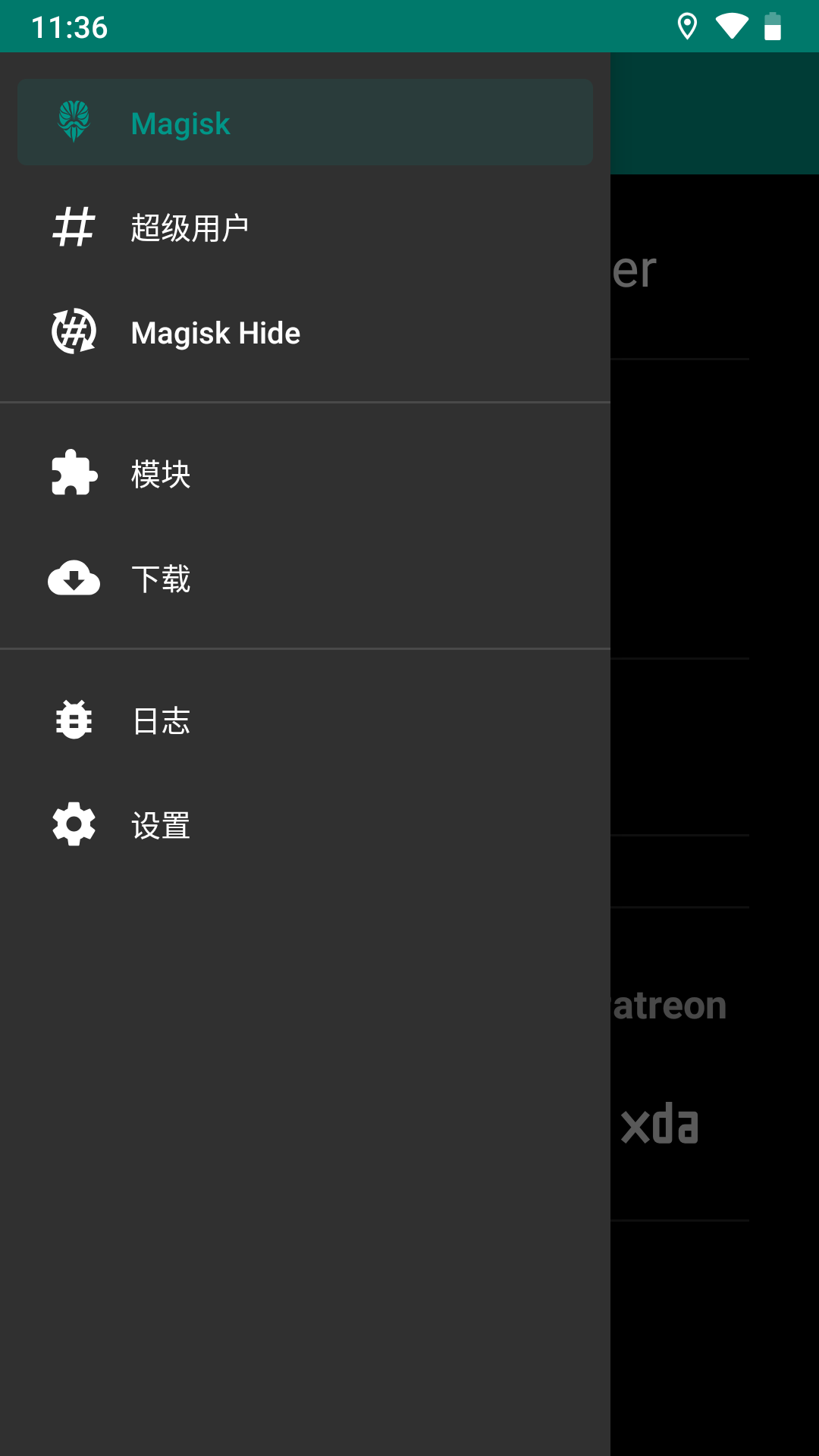Go to Magisk Hide

point(303,333)
